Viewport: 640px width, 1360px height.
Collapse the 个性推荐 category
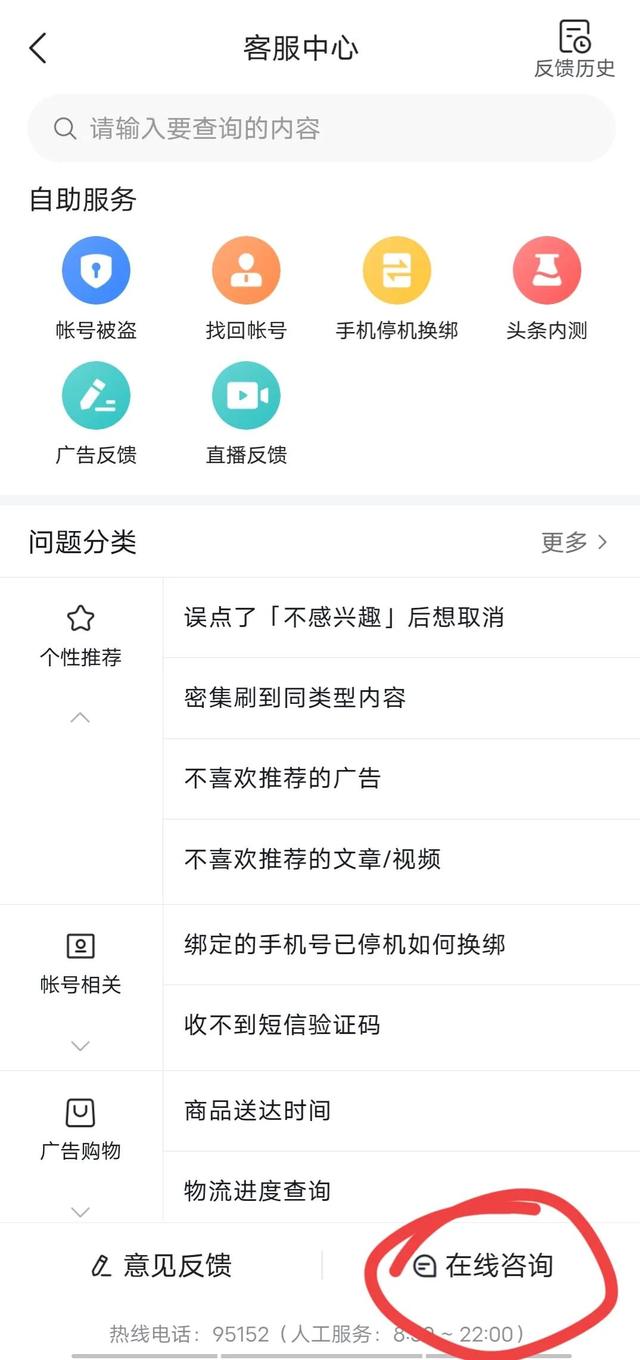pyautogui.click(x=81, y=717)
